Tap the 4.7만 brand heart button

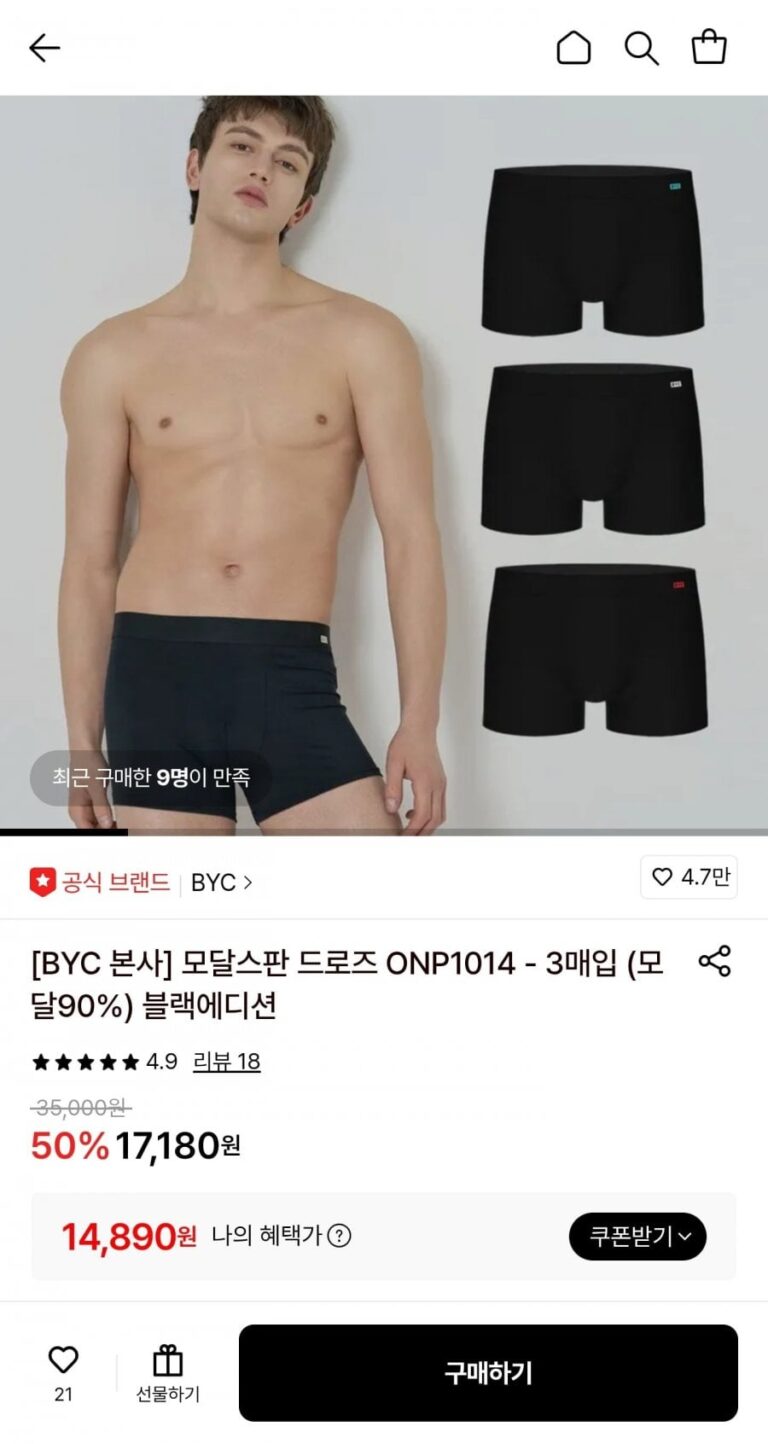click(689, 877)
